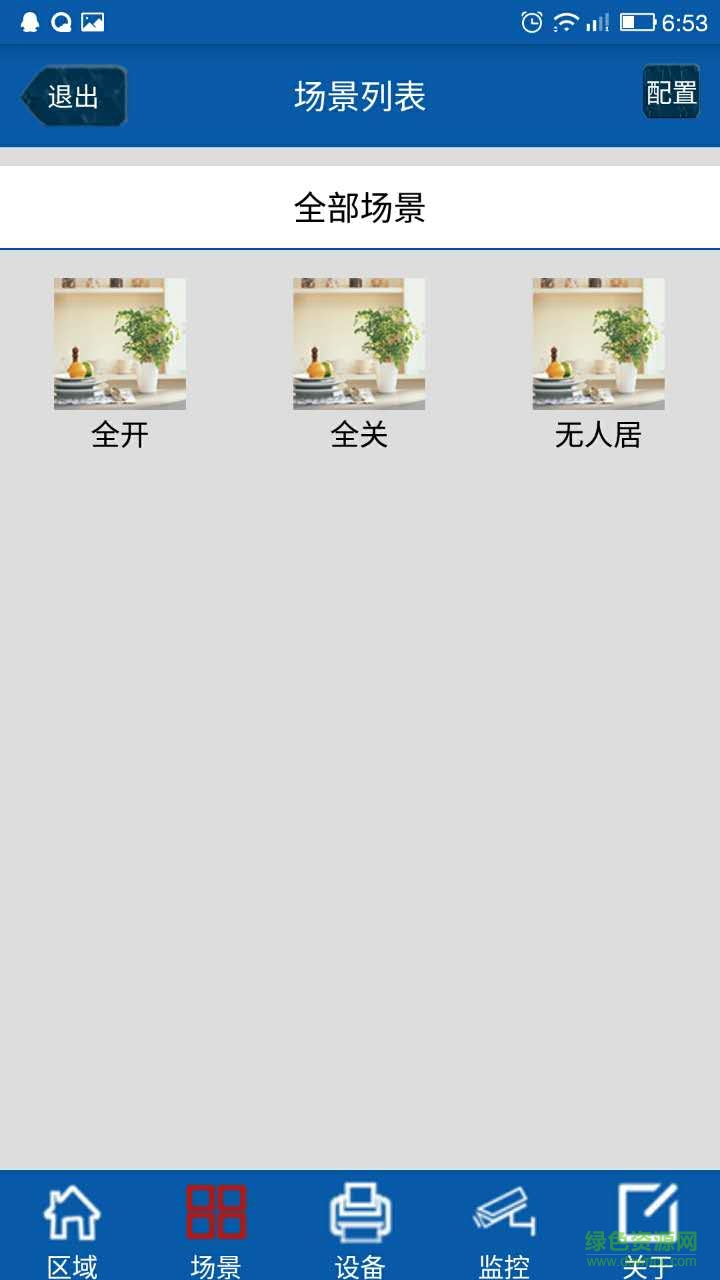Image resolution: width=720 pixels, height=1280 pixels.
Task: Open the 关于 tab
Action: (648, 1228)
